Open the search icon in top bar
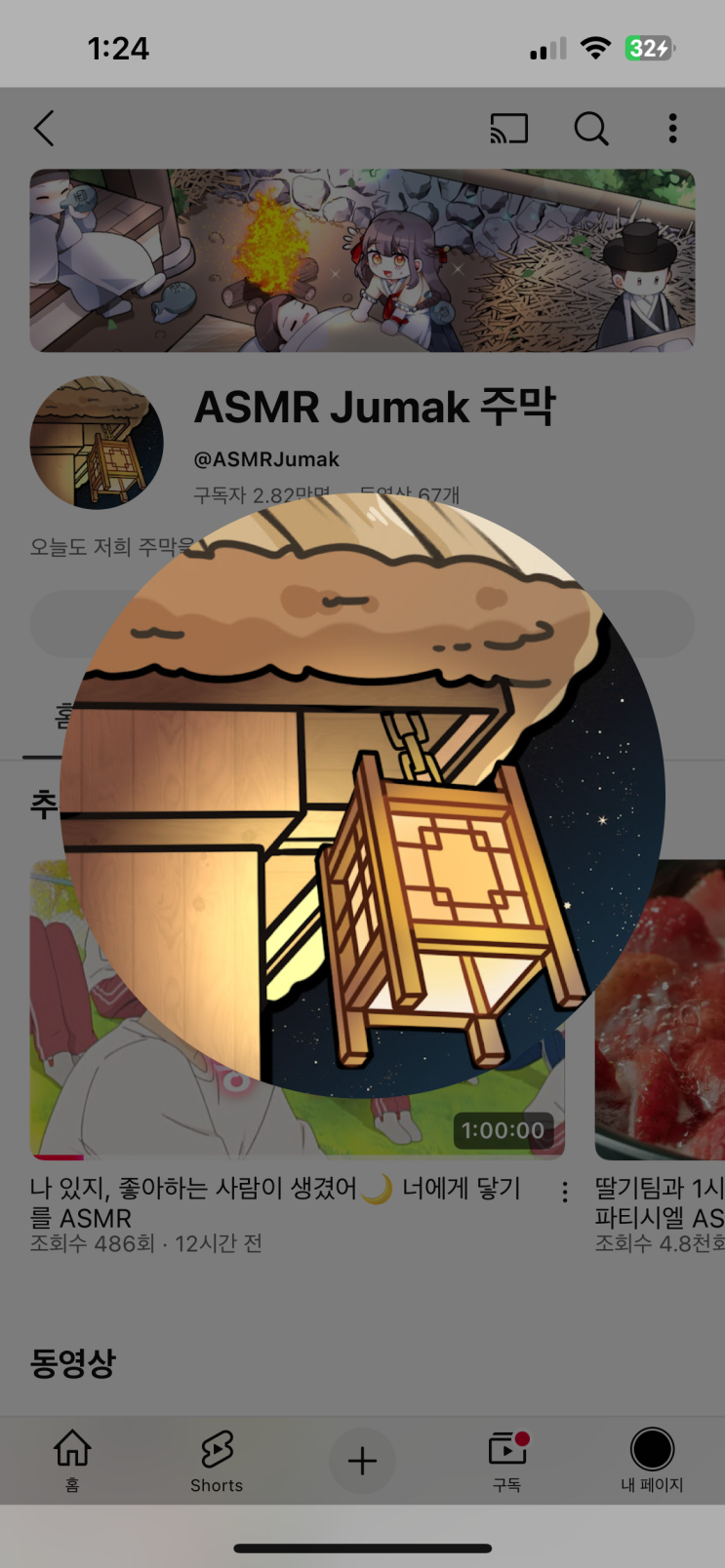 [590, 129]
